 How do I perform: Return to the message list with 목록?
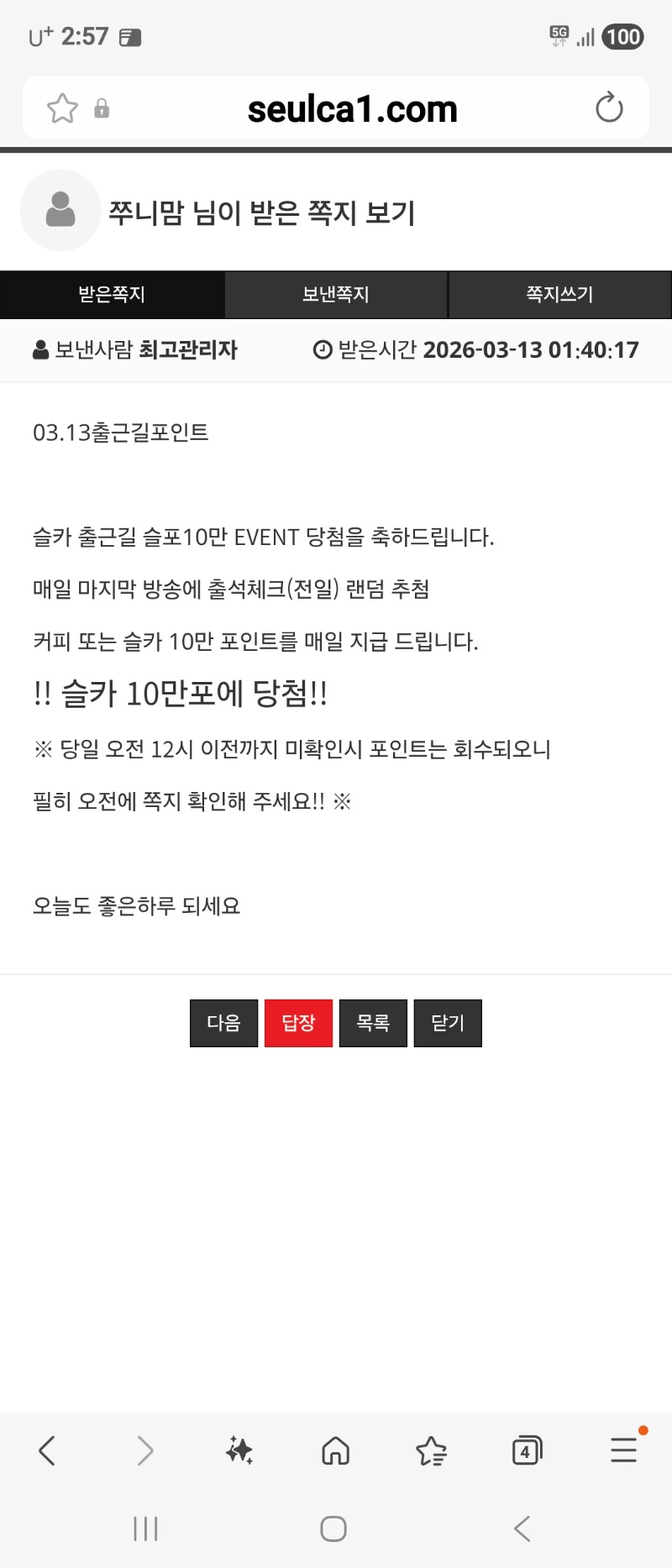[373, 1023]
